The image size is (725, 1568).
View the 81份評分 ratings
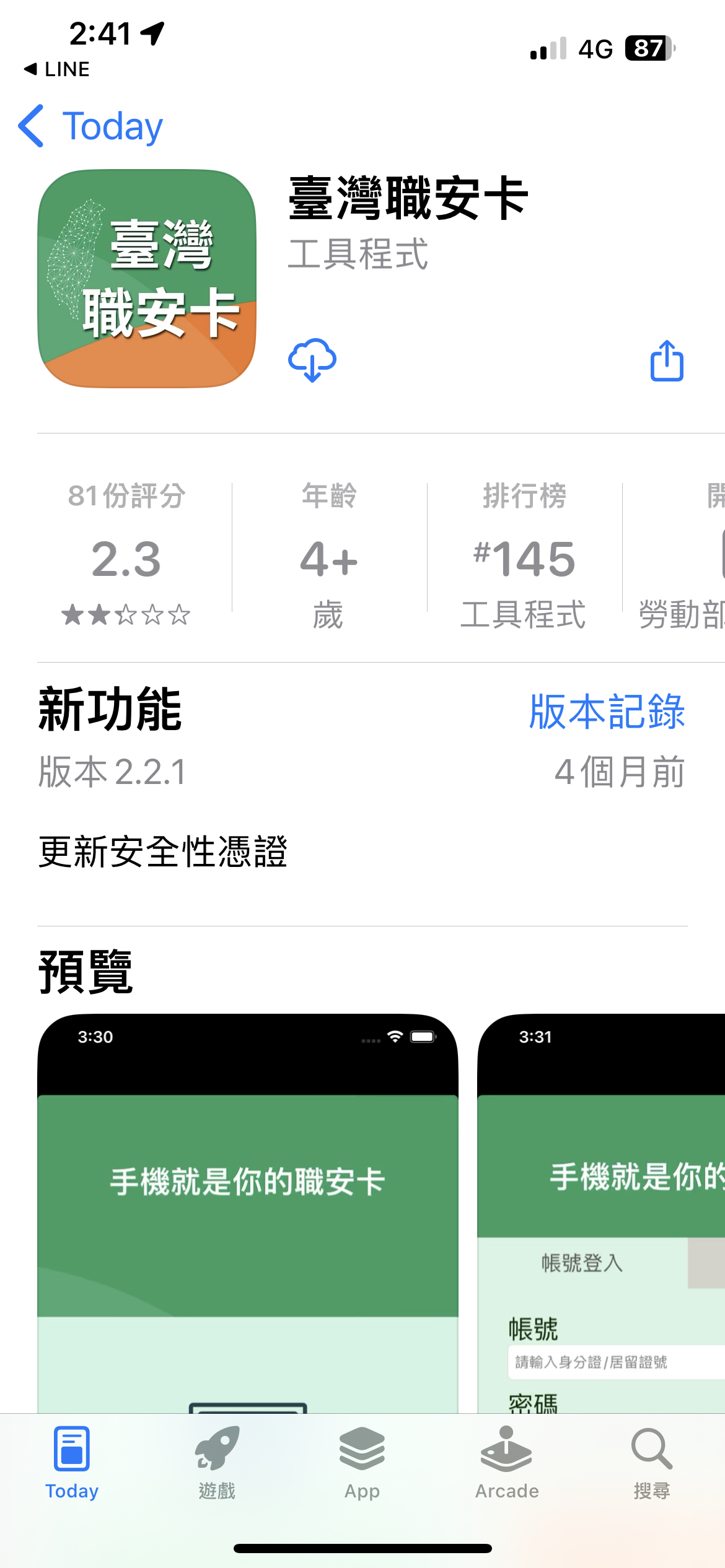point(126,554)
